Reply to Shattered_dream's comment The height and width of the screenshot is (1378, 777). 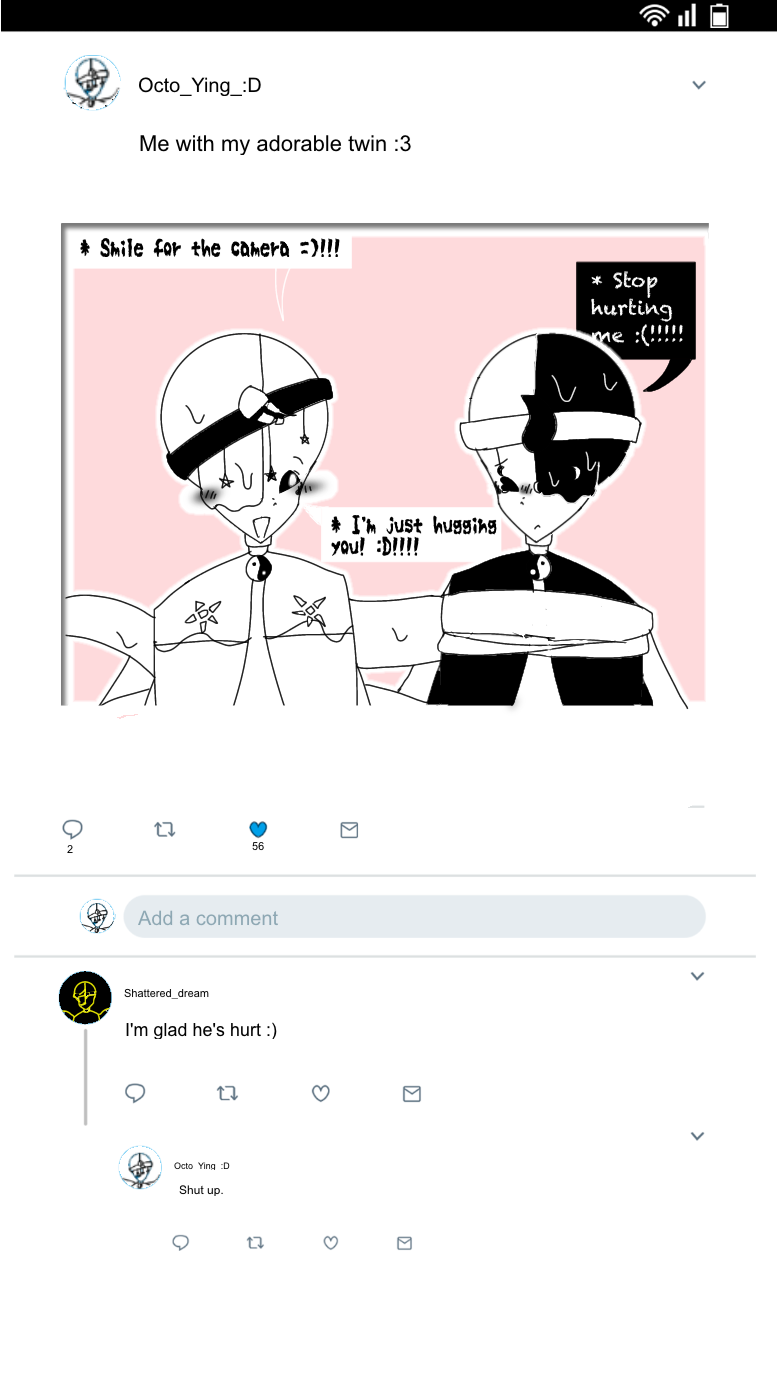point(135,1093)
